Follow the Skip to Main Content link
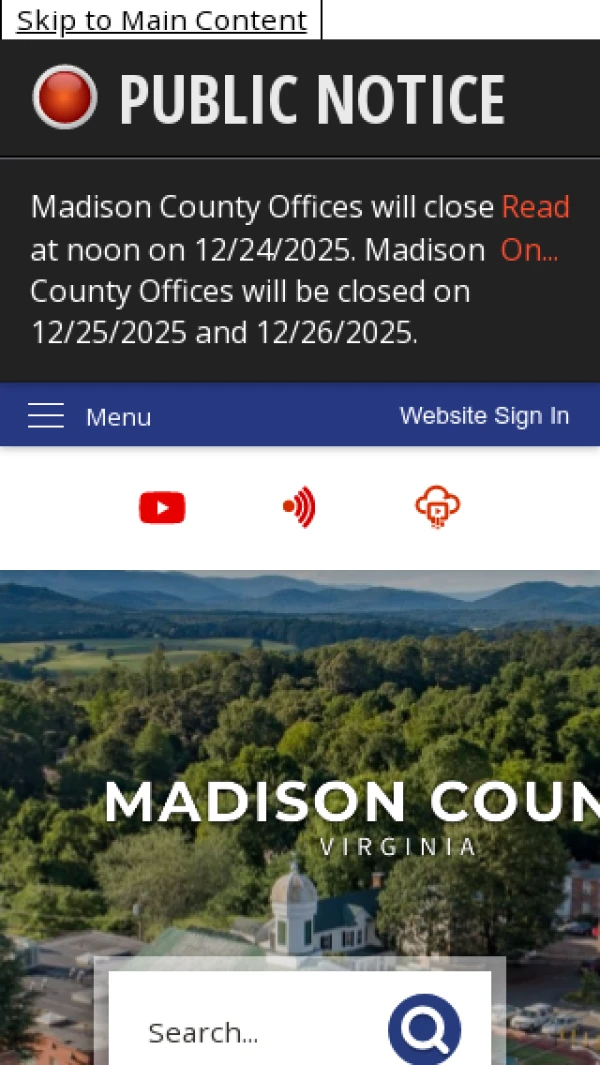 pos(161,20)
